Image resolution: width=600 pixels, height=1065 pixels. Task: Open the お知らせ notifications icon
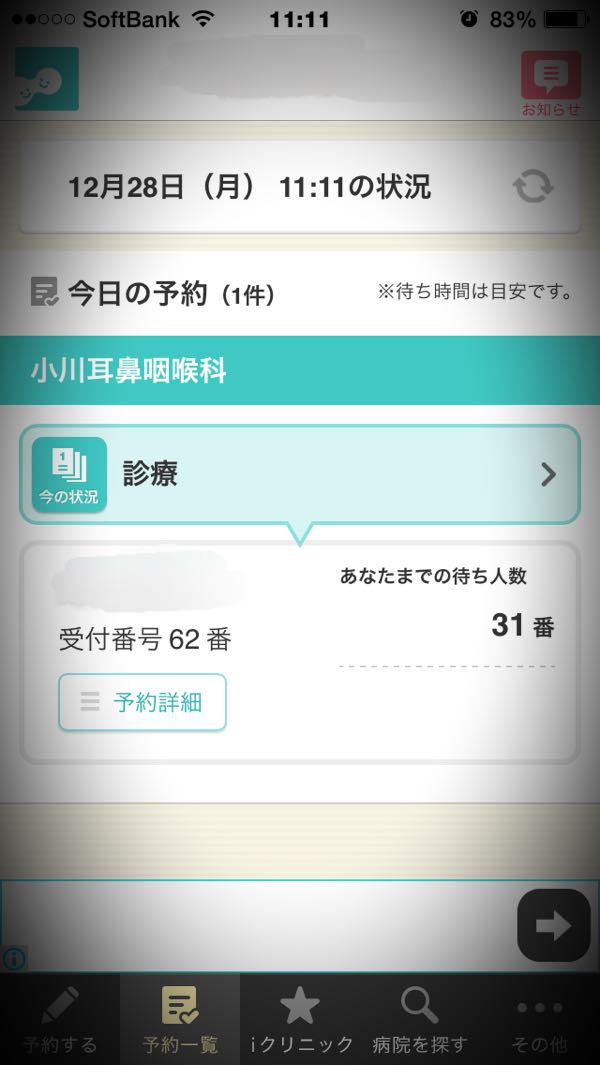point(550,81)
